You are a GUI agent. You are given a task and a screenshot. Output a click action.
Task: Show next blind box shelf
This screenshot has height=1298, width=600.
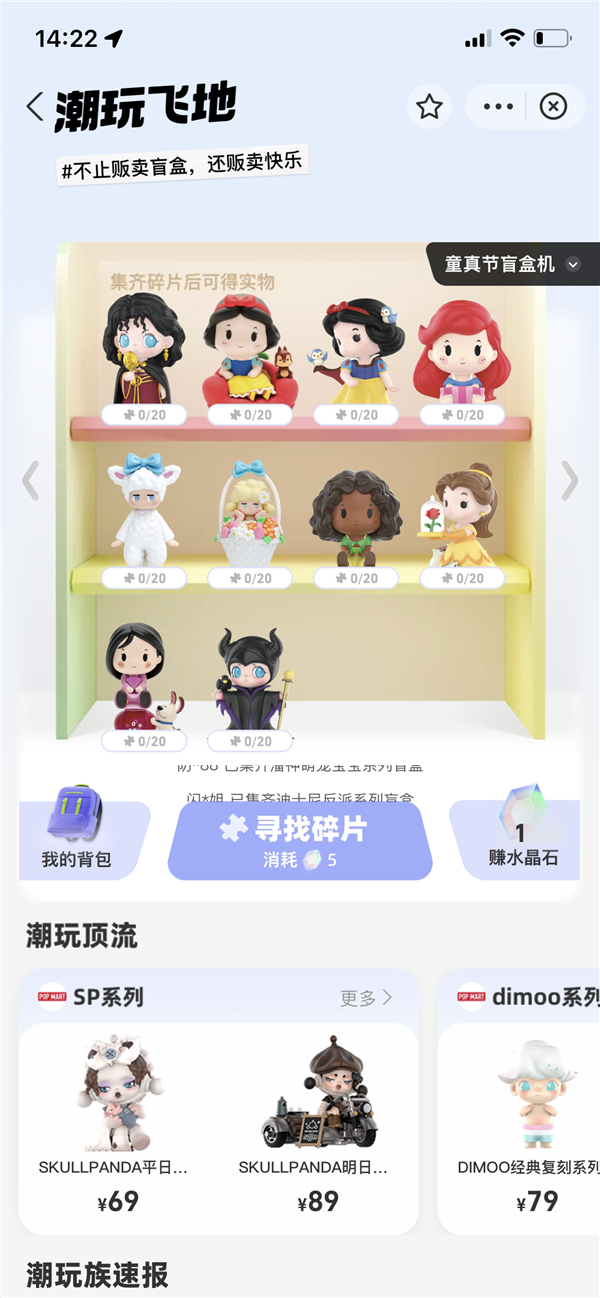pyautogui.click(x=569, y=480)
